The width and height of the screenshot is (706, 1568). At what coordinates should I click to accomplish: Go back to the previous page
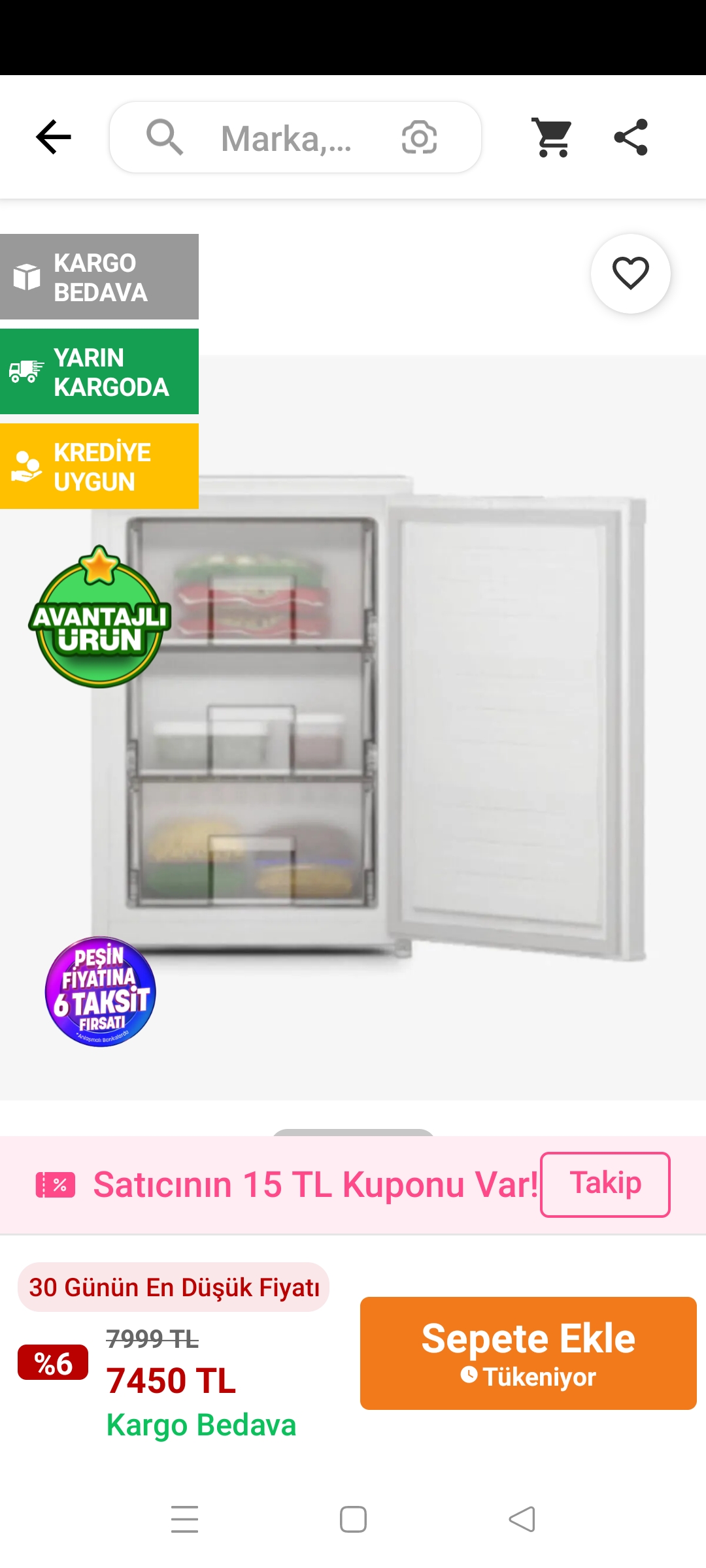pyautogui.click(x=53, y=137)
